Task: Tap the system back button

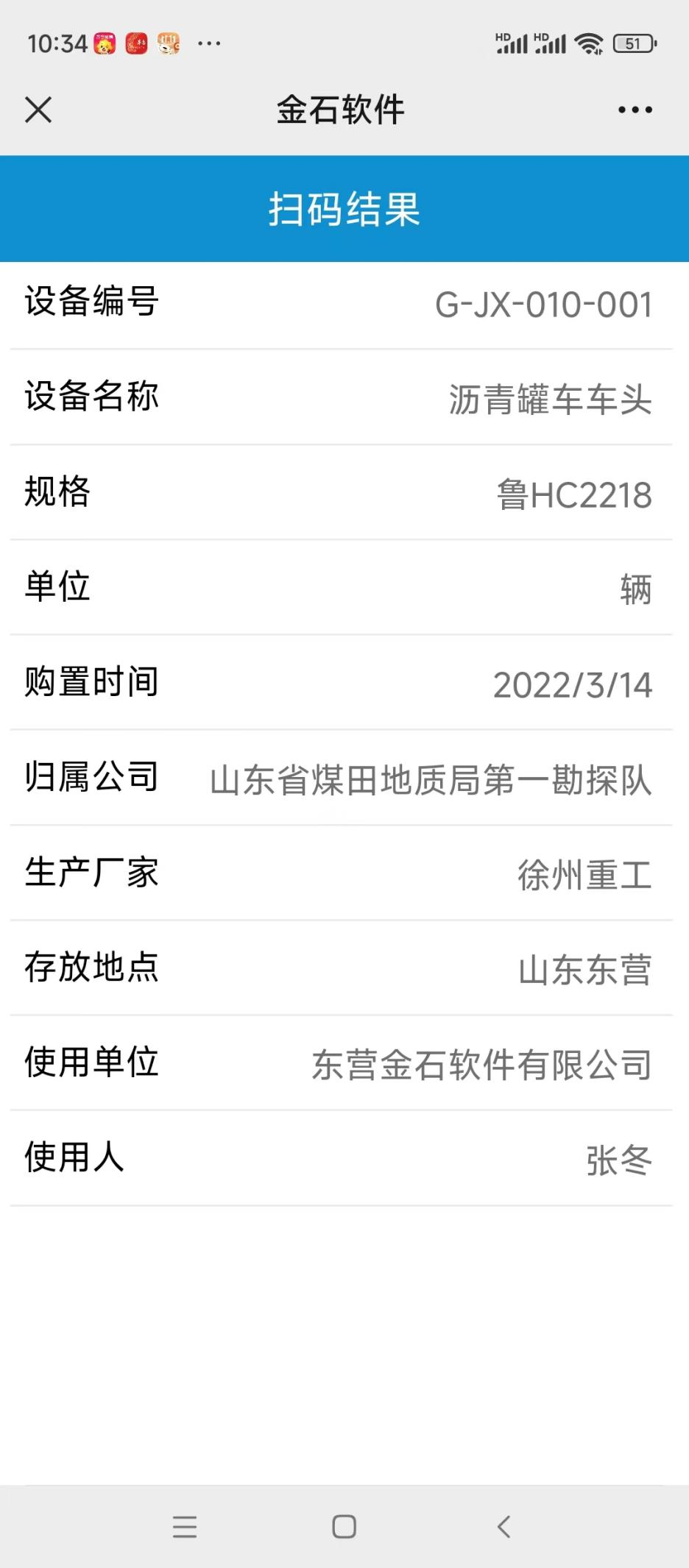Action: pyautogui.click(x=504, y=1527)
